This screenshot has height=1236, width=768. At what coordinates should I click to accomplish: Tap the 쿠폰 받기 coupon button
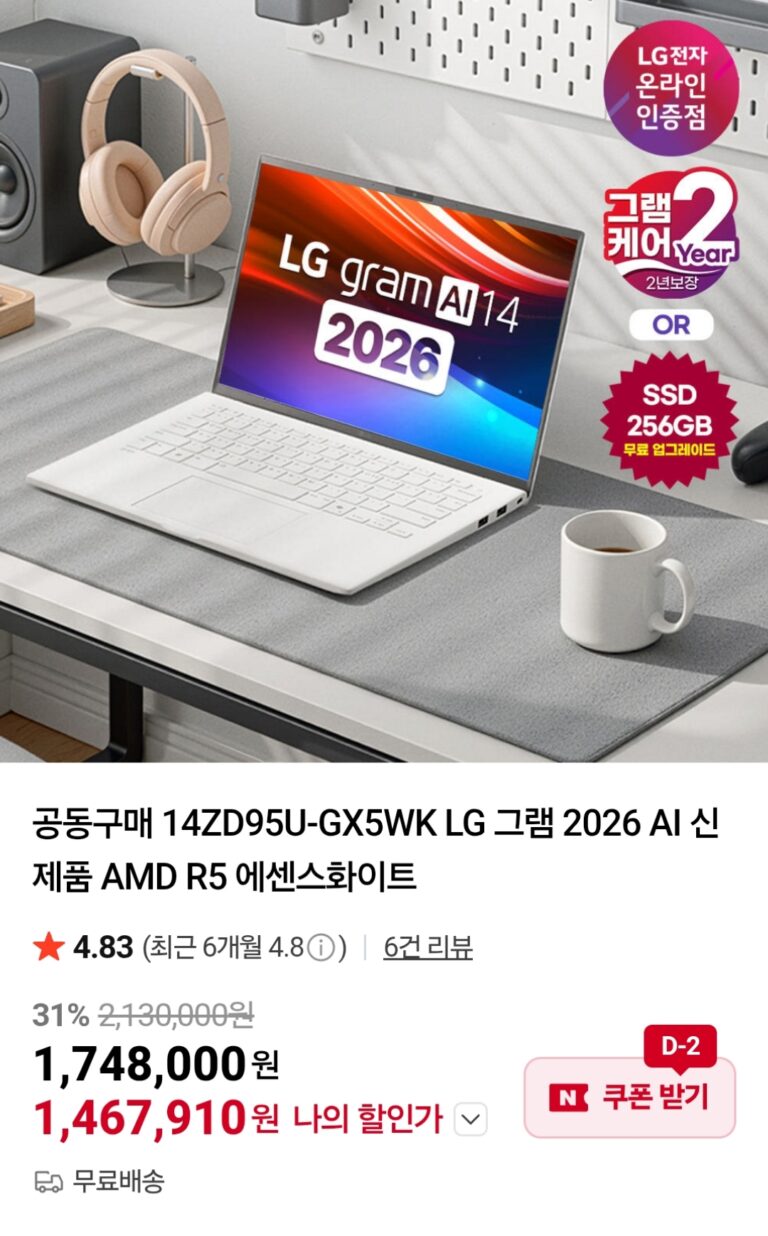click(630, 1097)
